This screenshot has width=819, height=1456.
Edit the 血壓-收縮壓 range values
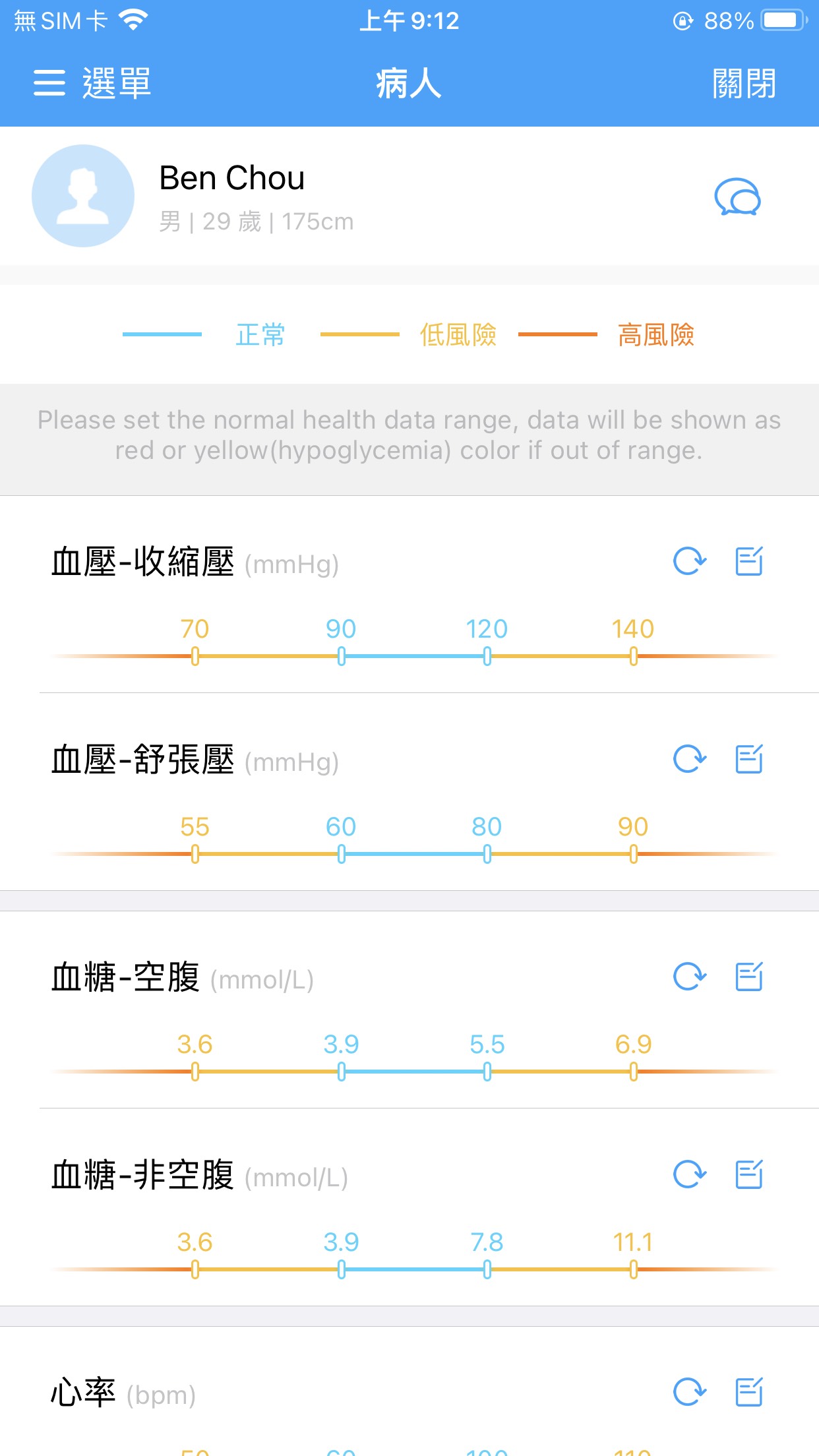[x=749, y=561]
